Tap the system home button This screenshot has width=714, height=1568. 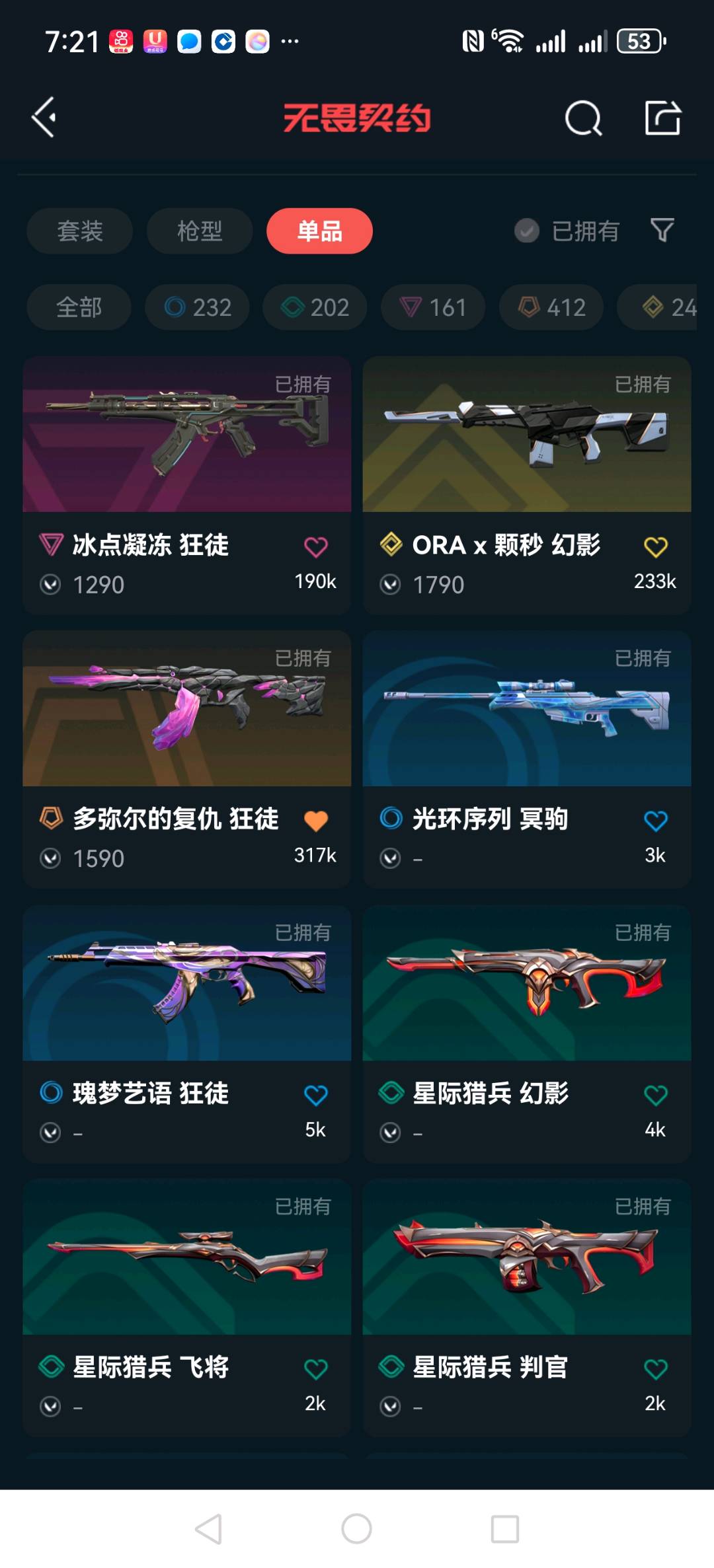356,1528
